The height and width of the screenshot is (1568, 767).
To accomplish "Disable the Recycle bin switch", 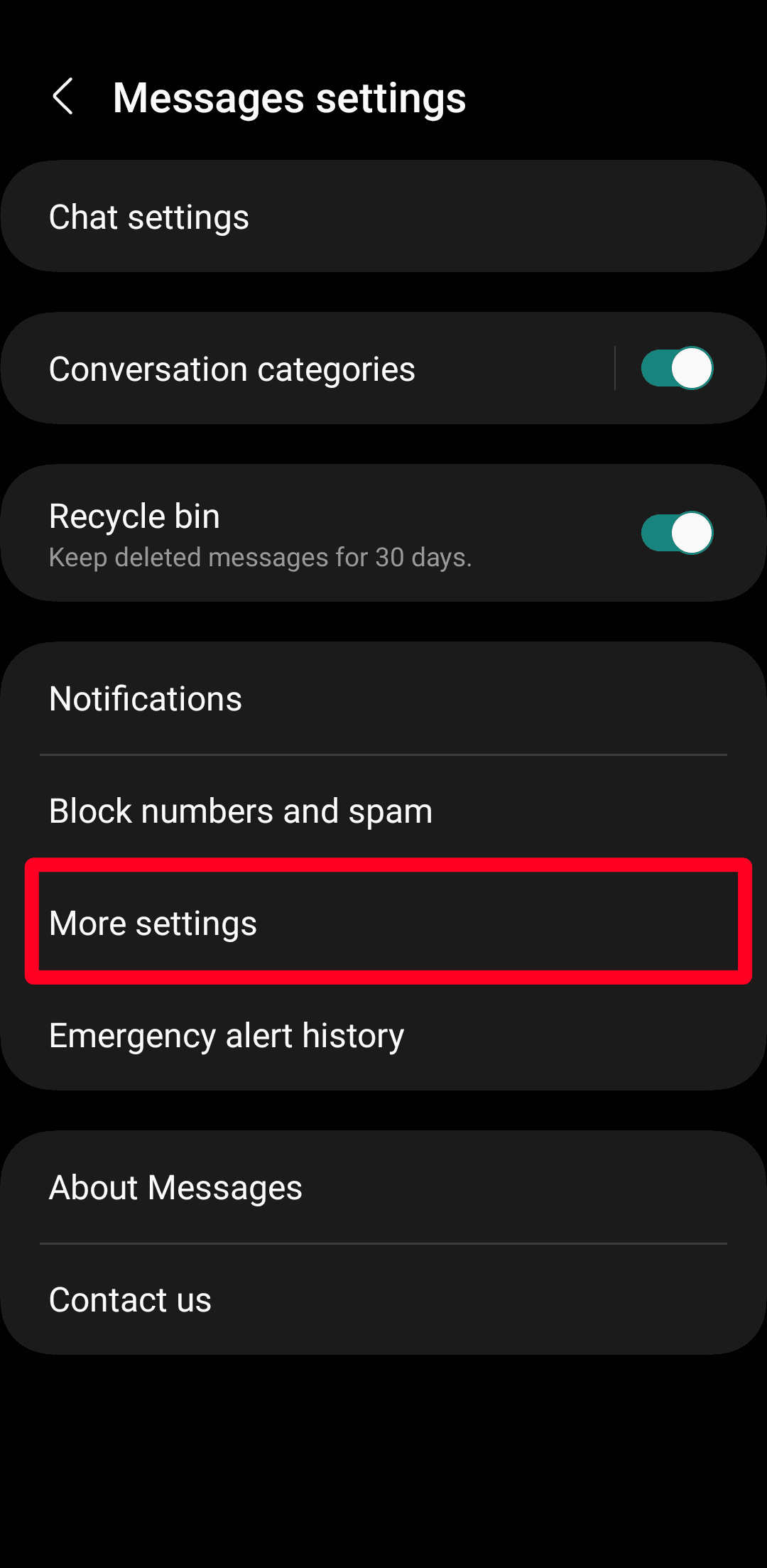I will [x=678, y=532].
